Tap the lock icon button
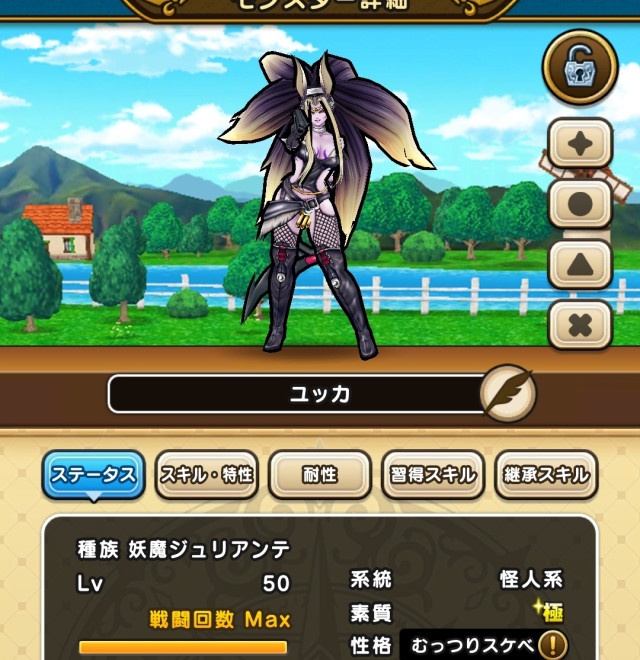Screen dimensions: 640x660 580,67
